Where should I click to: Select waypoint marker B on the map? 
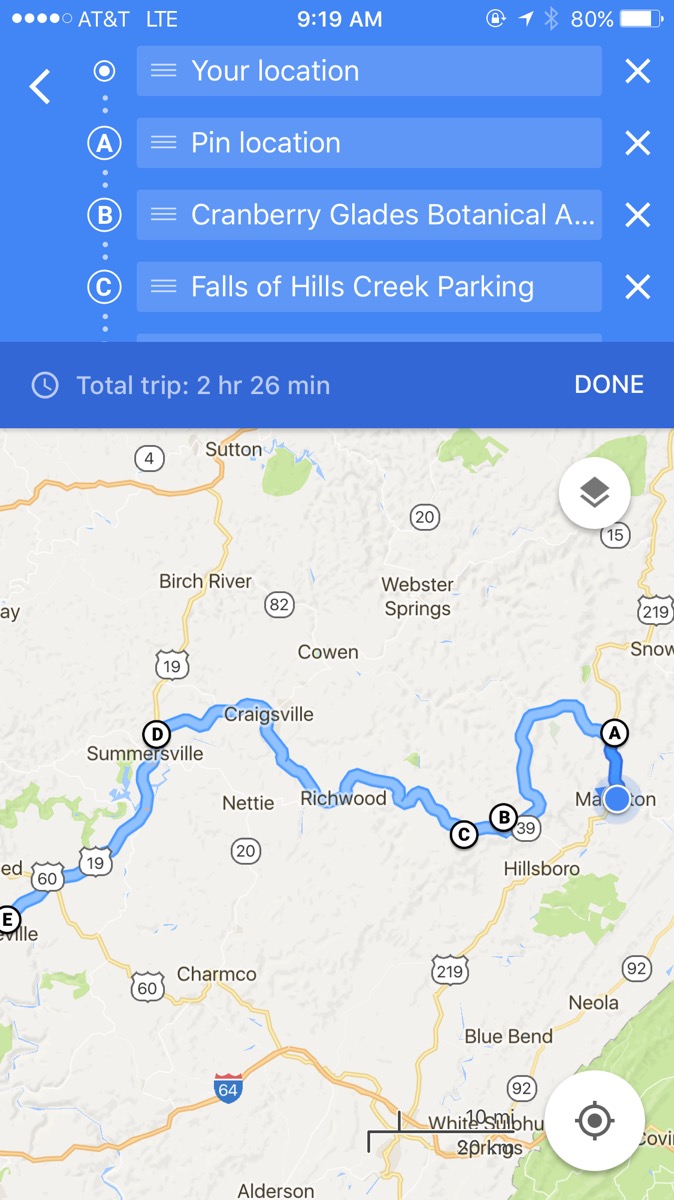point(504,818)
